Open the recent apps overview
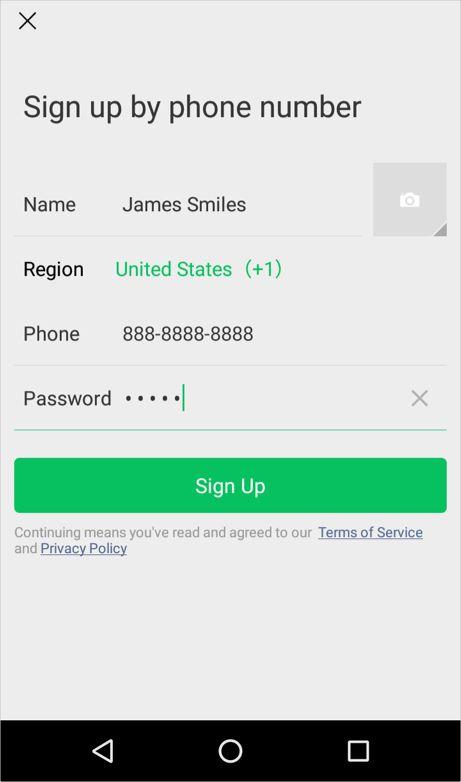 pos(358,751)
